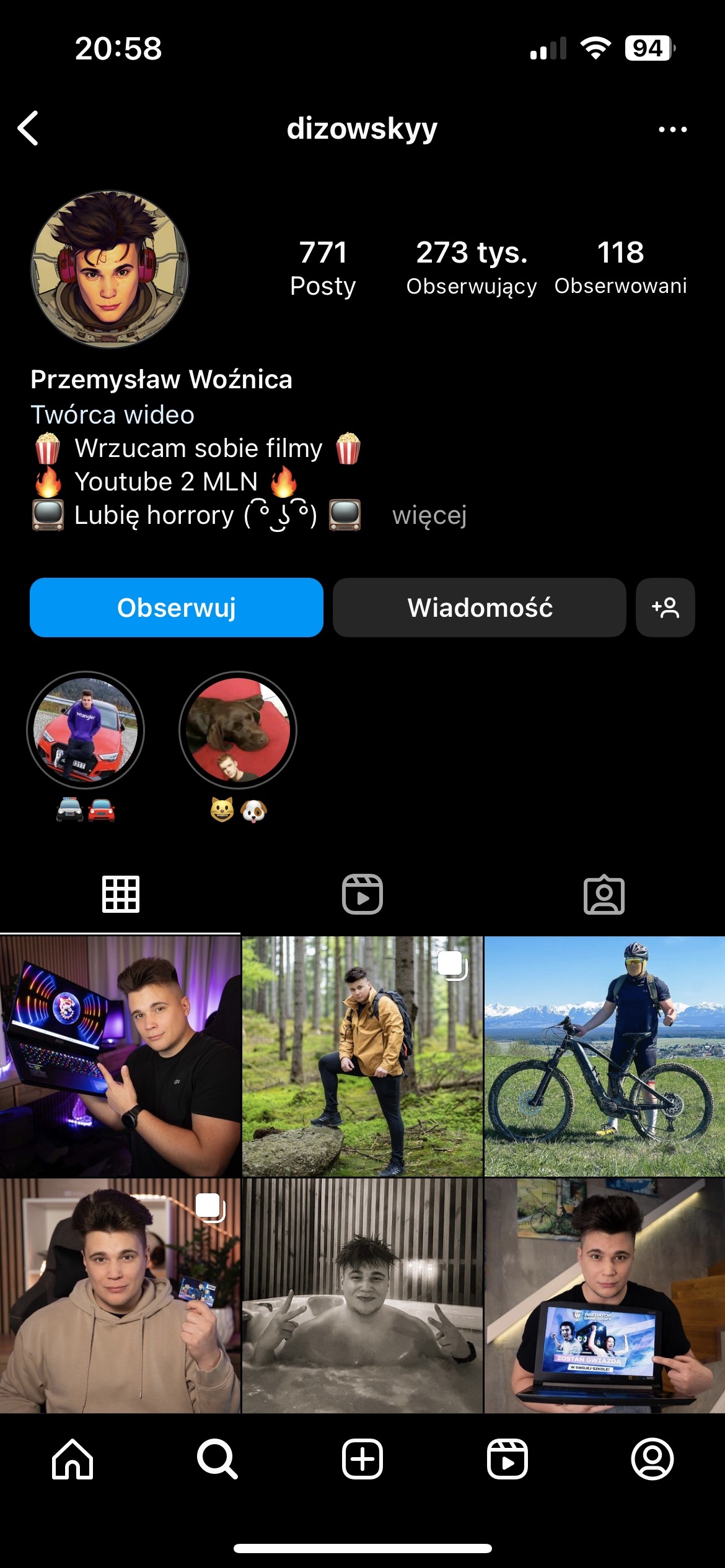Open the forest hiking post
The width and height of the screenshot is (725, 1568).
[362, 1056]
